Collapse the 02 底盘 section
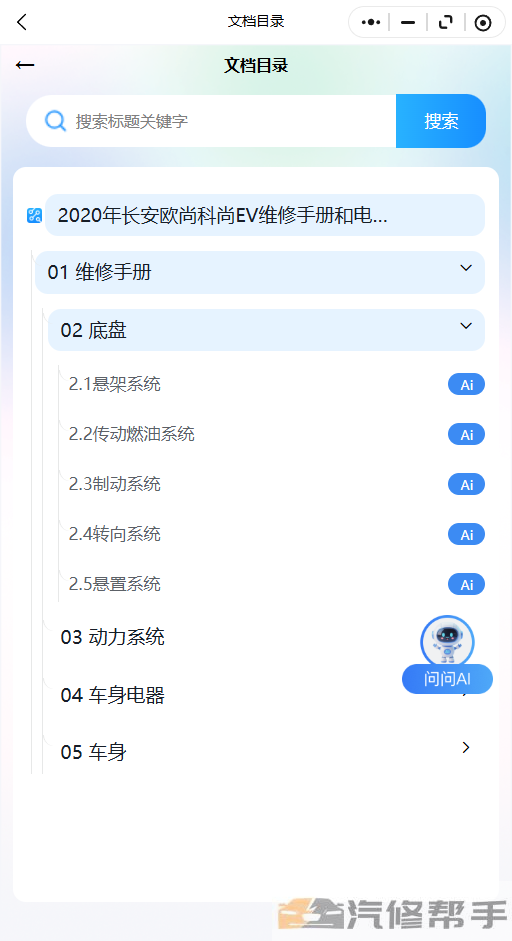Image resolution: width=512 pixels, height=941 pixels. tap(267, 329)
